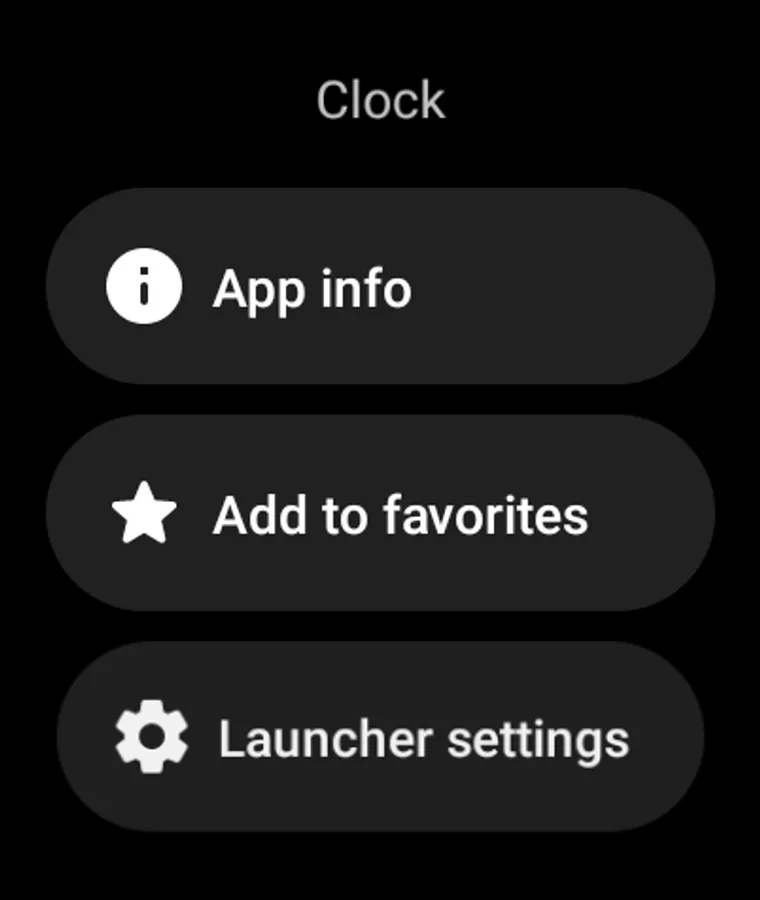Open Launcher settings
This screenshot has width=760, height=900.
[380, 738]
